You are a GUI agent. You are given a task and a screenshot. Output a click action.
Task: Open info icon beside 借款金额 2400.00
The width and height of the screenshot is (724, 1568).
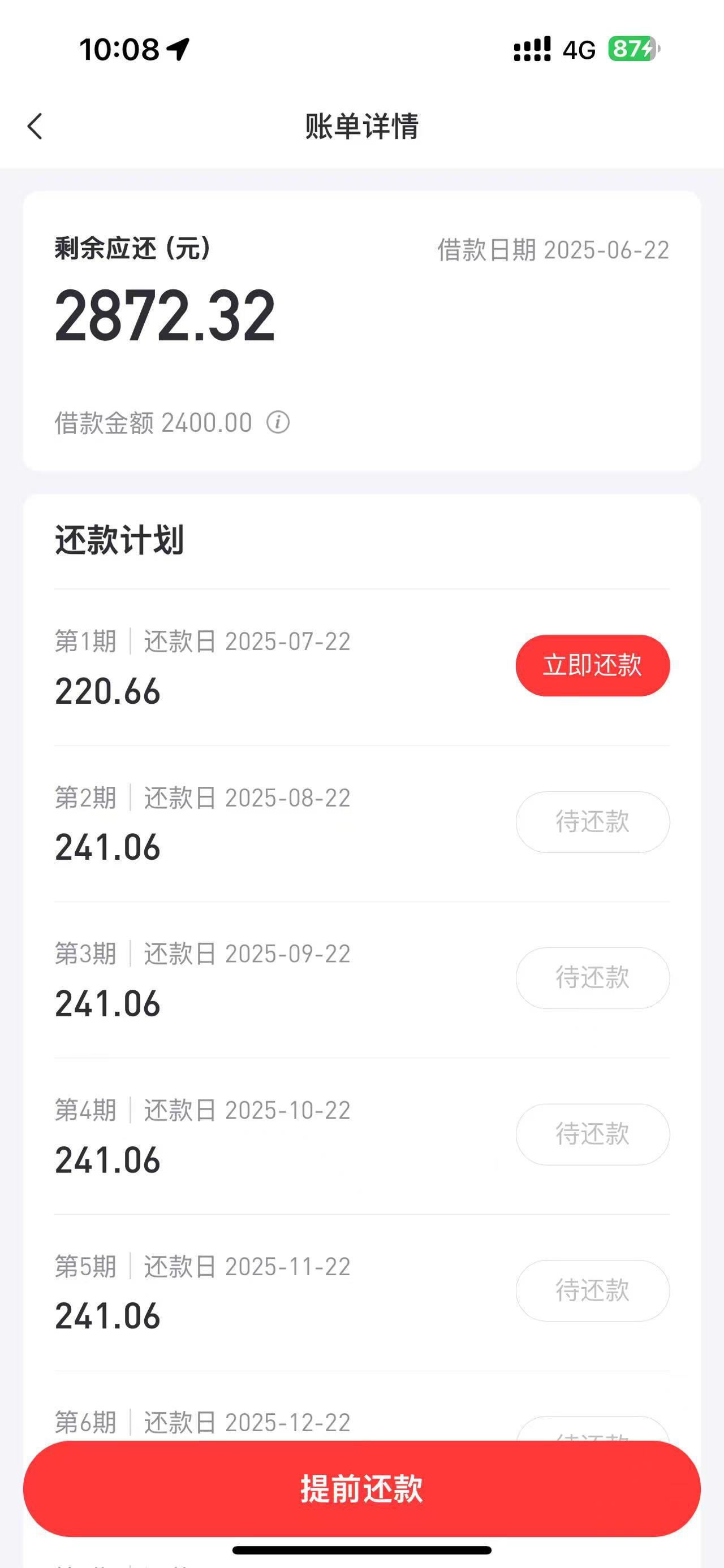(278, 422)
